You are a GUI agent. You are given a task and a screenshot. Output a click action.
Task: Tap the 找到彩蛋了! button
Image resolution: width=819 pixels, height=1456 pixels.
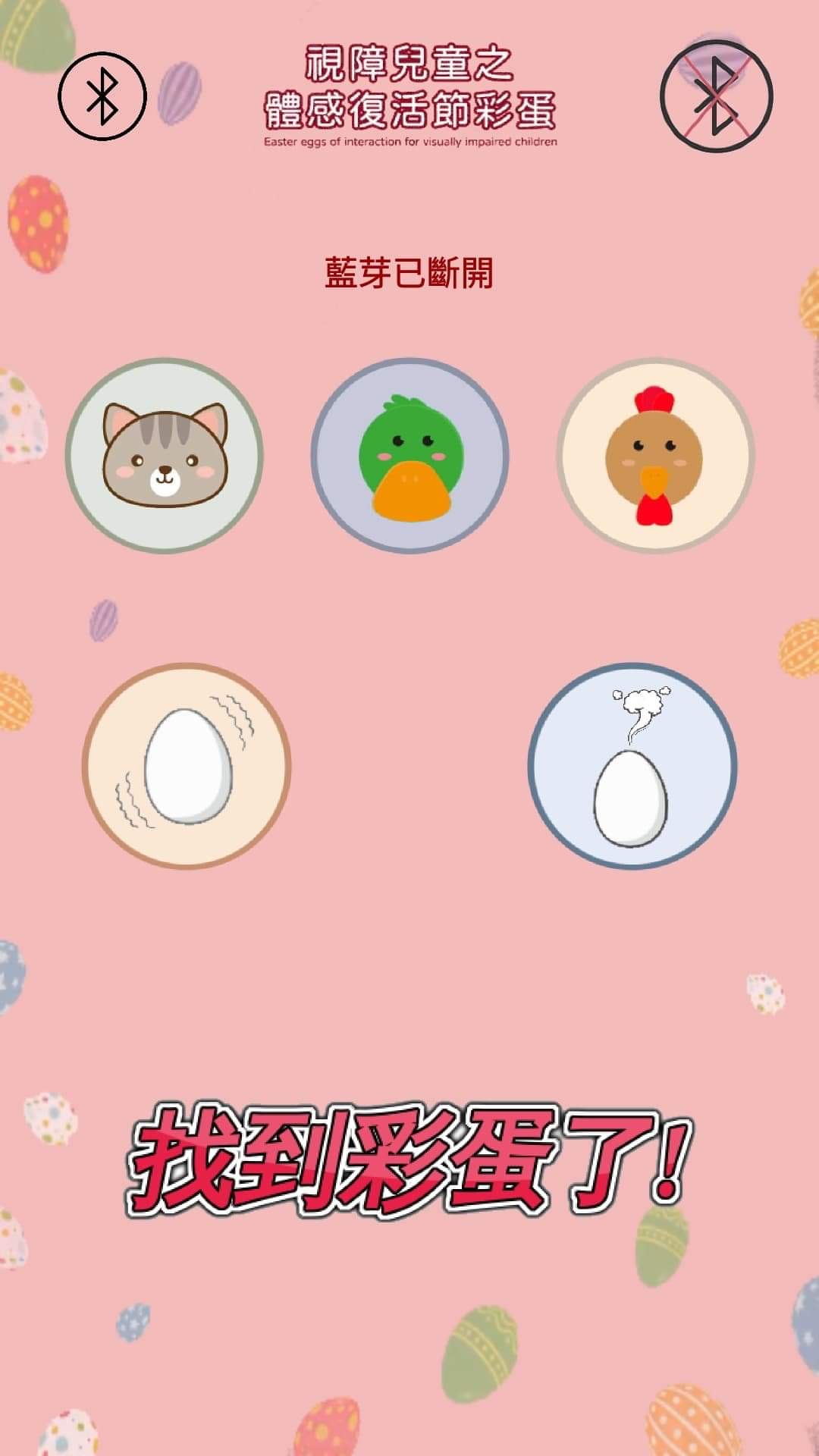pyautogui.click(x=409, y=1159)
